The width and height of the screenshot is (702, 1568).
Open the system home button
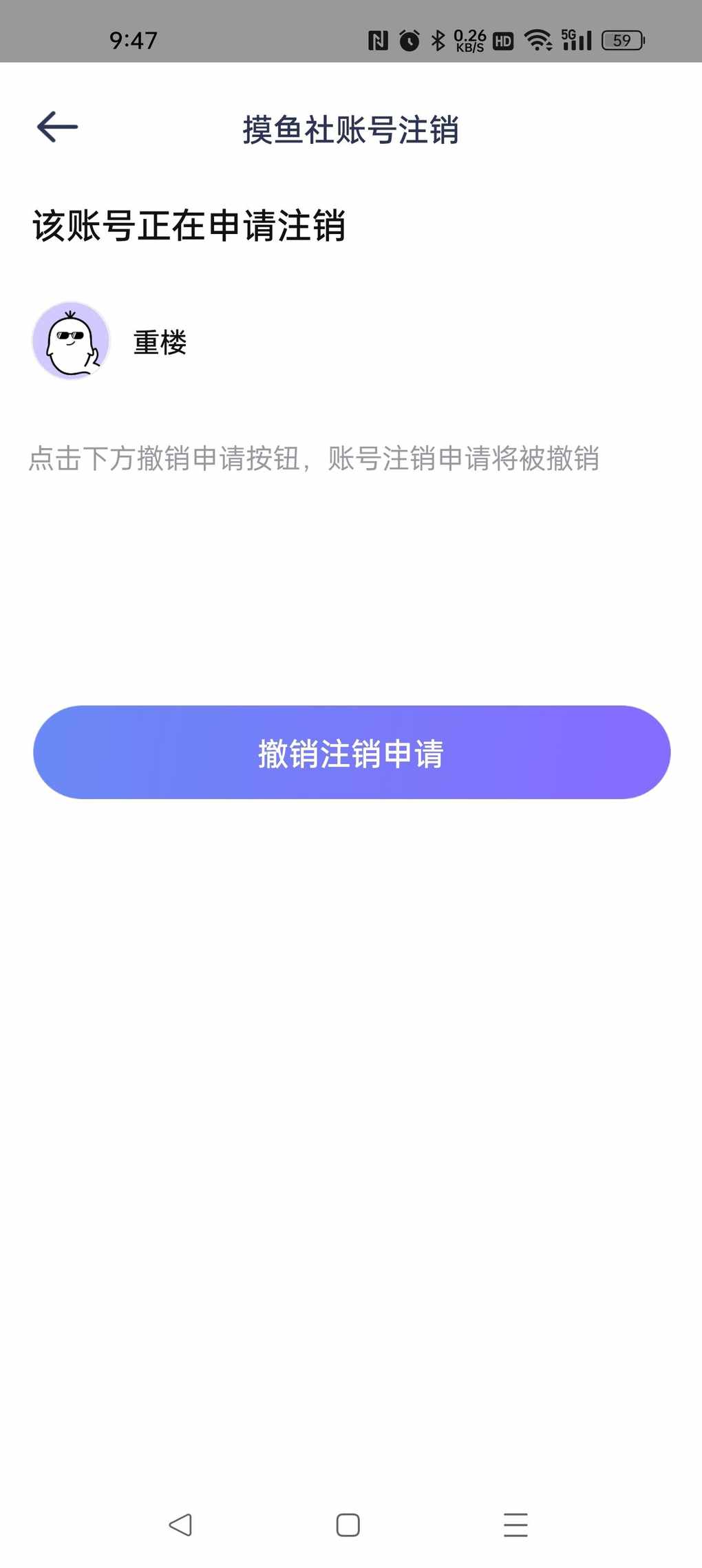pyautogui.click(x=348, y=1525)
